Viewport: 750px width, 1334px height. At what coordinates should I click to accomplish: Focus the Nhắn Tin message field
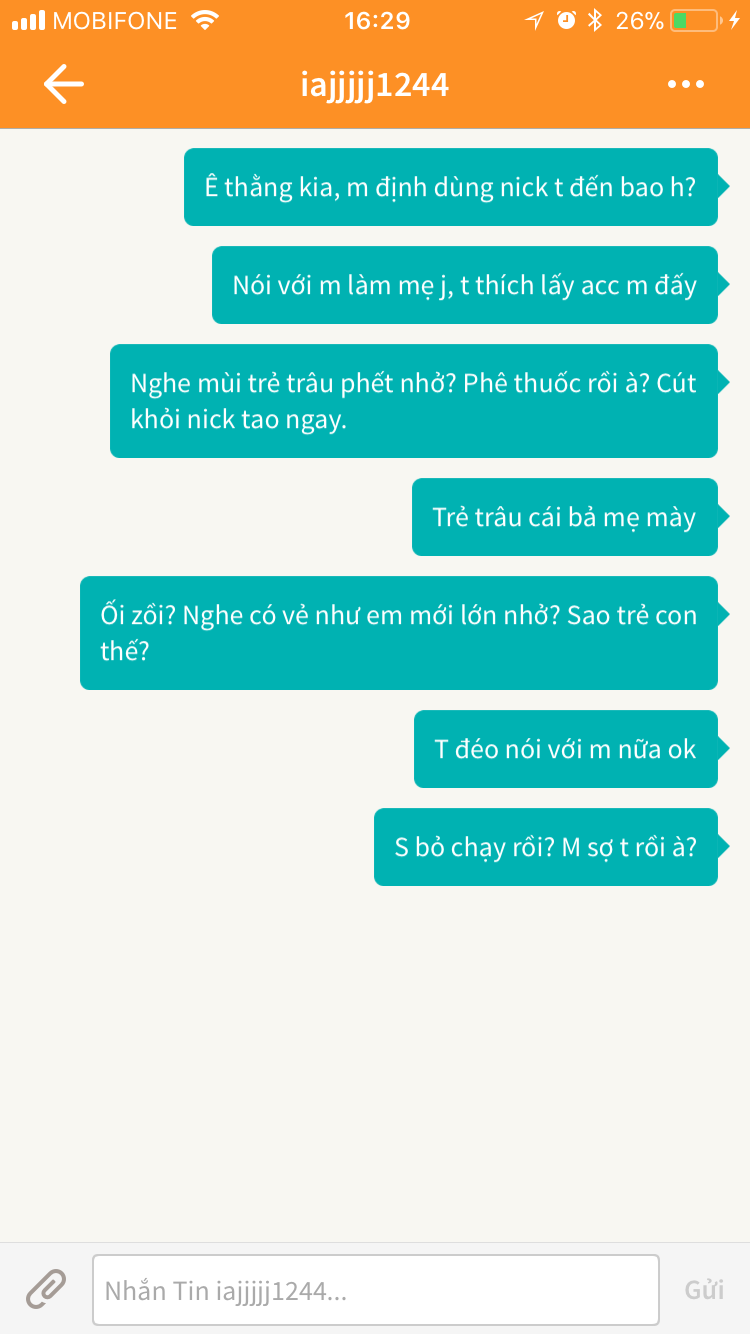coord(375,1290)
